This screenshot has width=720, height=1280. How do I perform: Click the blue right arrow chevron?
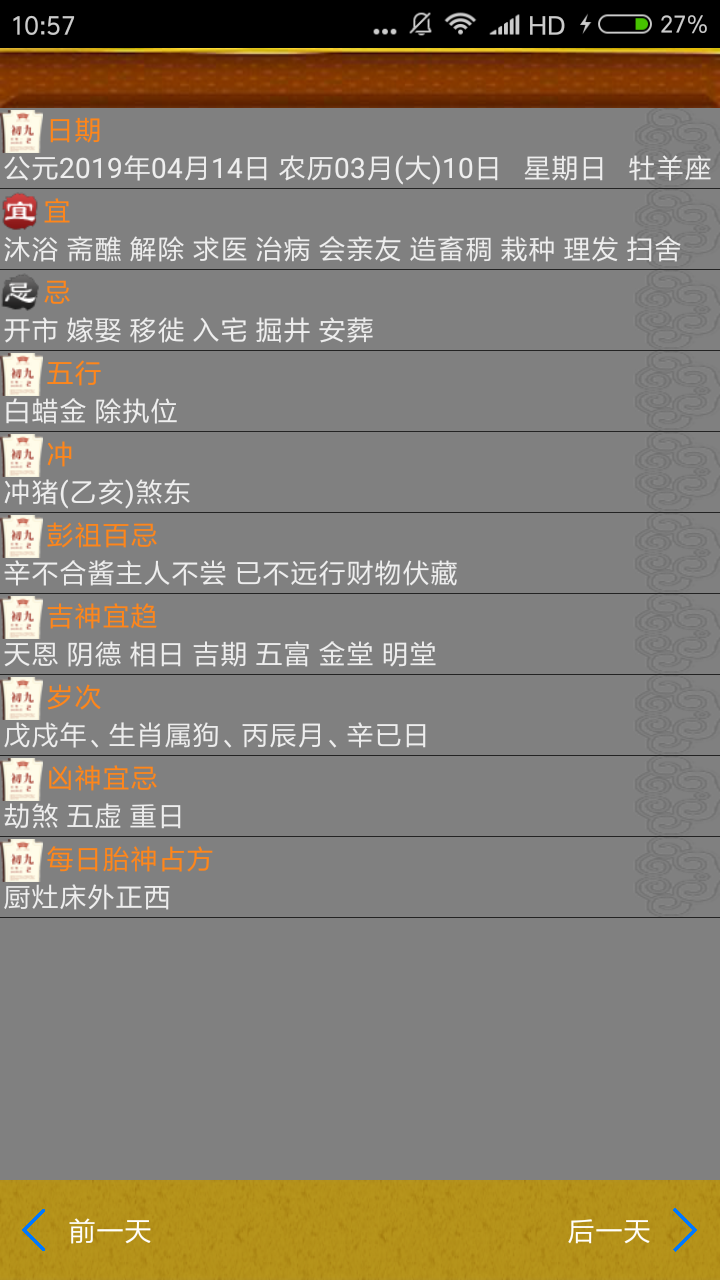click(688, 1231)
